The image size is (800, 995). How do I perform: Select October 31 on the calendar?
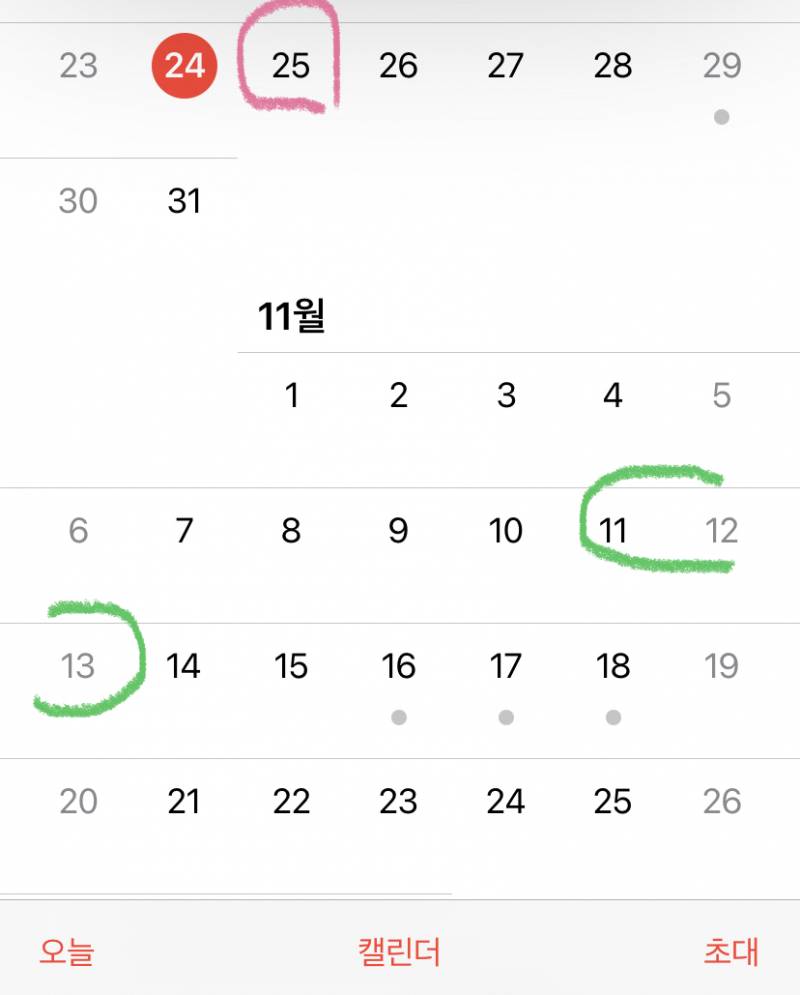tap(182, 200)
